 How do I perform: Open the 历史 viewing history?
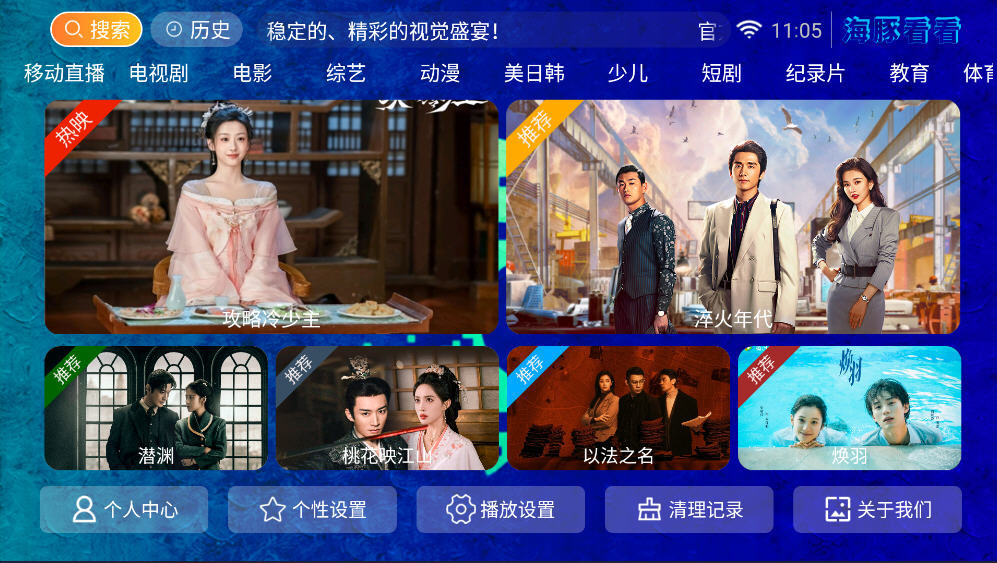[x=197, y=30]
